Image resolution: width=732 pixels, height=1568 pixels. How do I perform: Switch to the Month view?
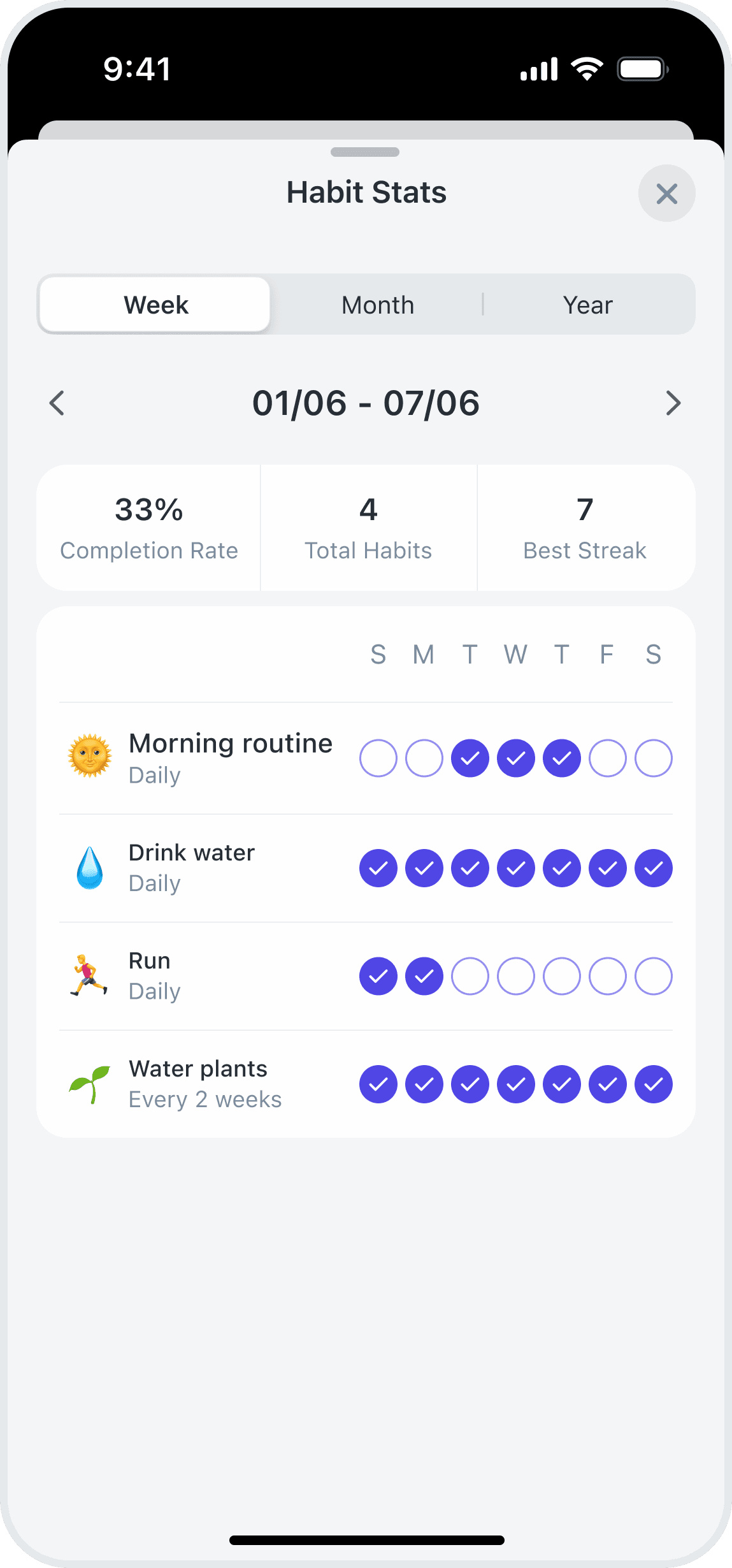[378, 305]
